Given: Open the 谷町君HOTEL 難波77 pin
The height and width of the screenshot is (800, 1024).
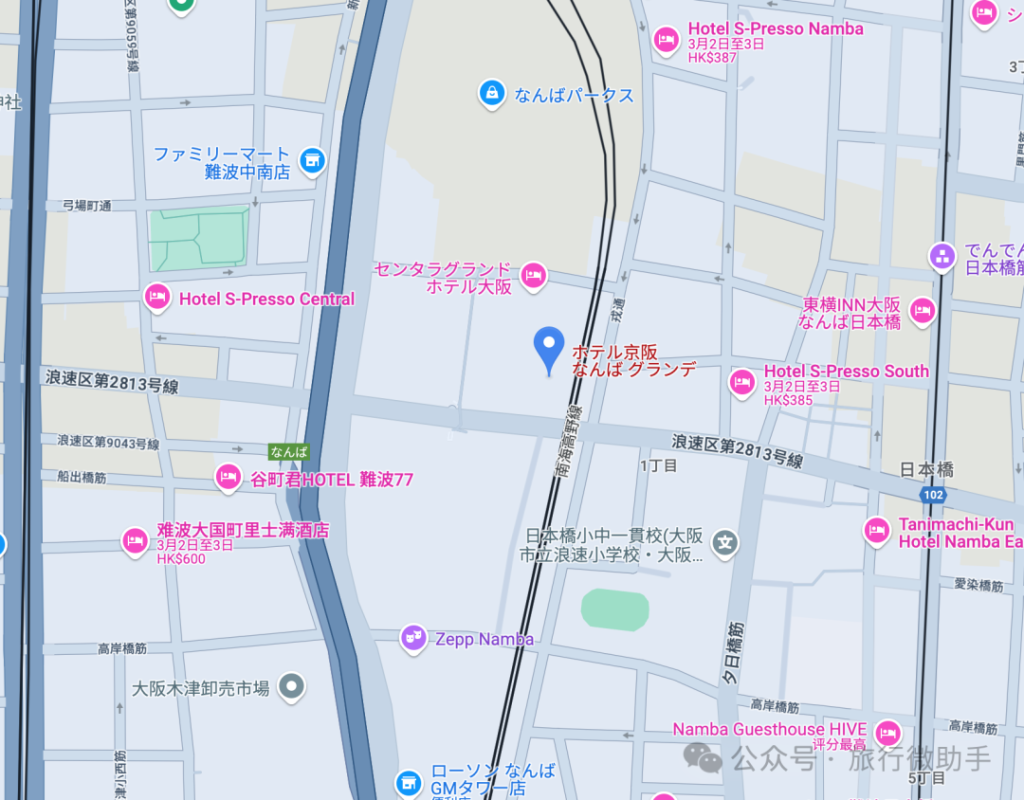Looking at the screenshot, I should [228, 478].
